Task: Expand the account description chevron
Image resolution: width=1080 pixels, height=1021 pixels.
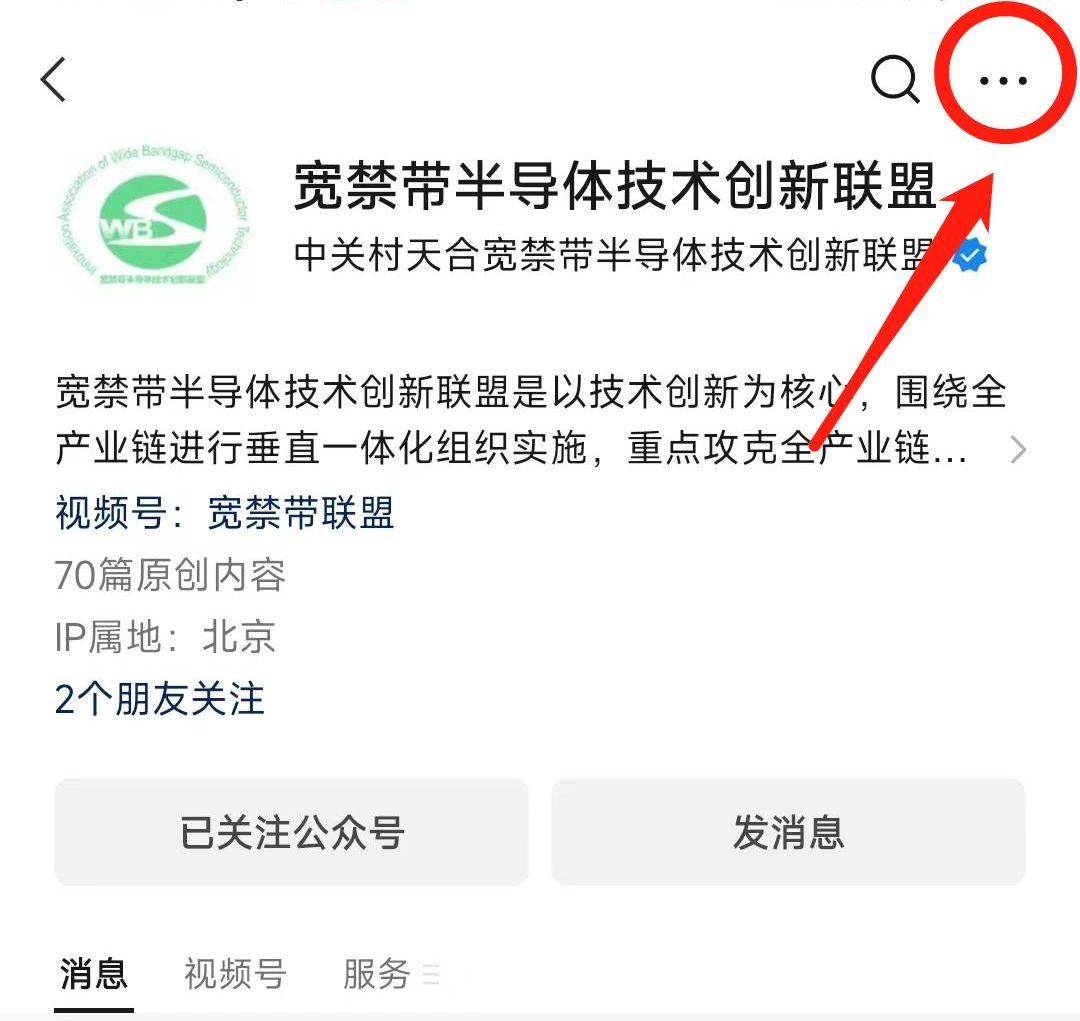Action: point(1018,450)
